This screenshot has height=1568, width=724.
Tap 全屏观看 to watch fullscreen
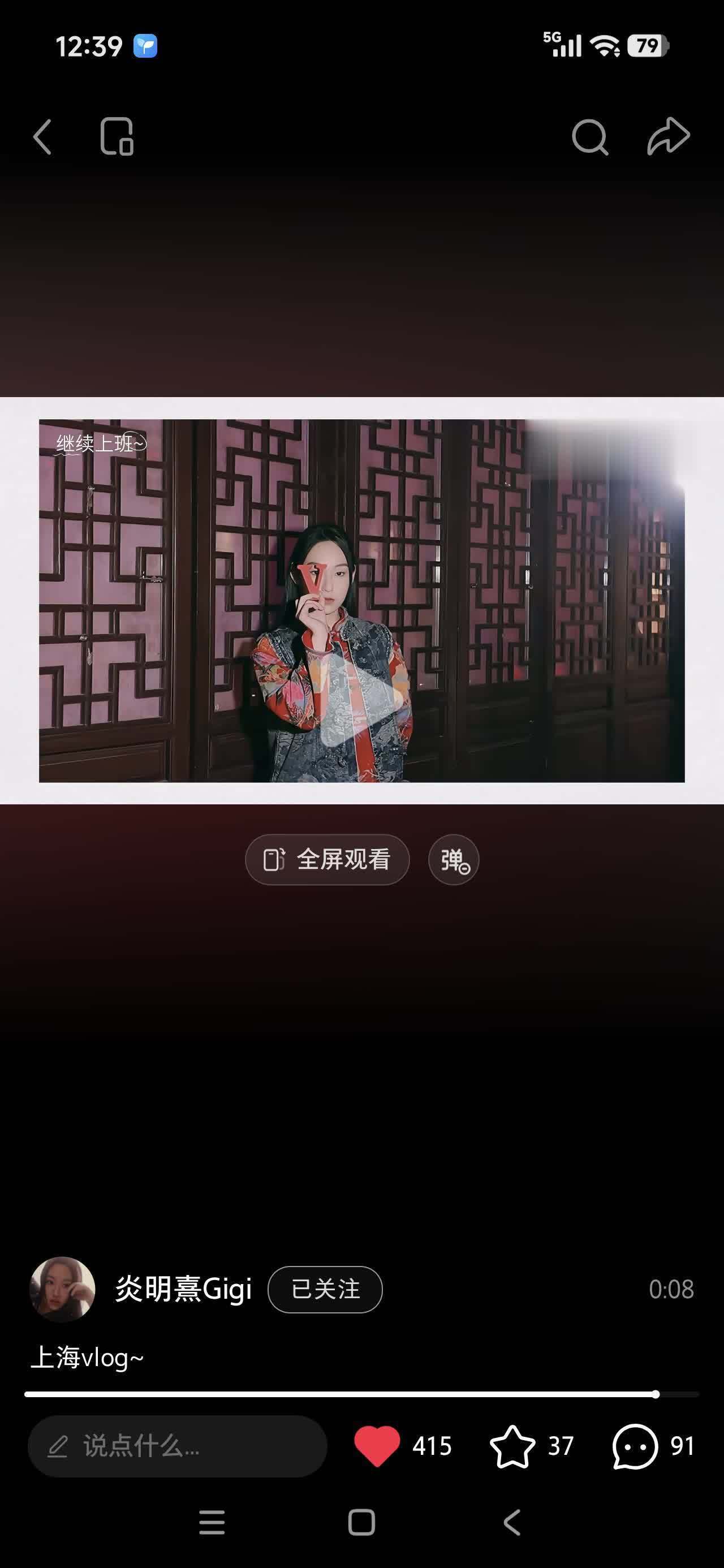pos(327,859)
